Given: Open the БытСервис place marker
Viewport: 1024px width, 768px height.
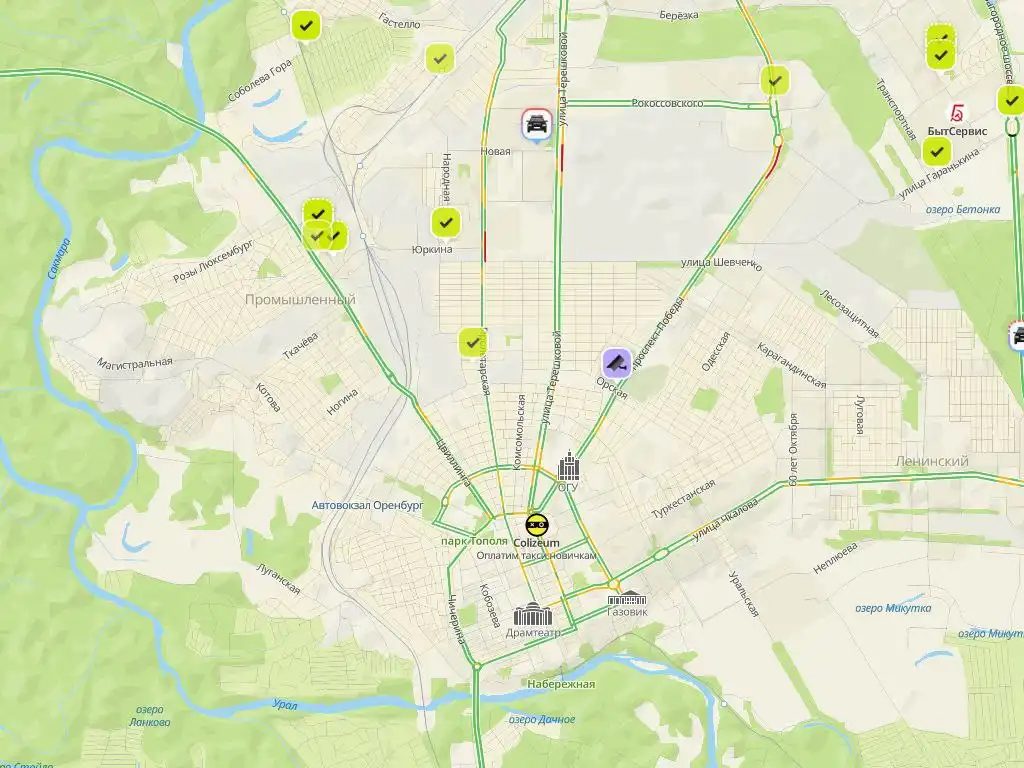Looking at the screenshot, I should pyautogui.click(x=955, y=112).
